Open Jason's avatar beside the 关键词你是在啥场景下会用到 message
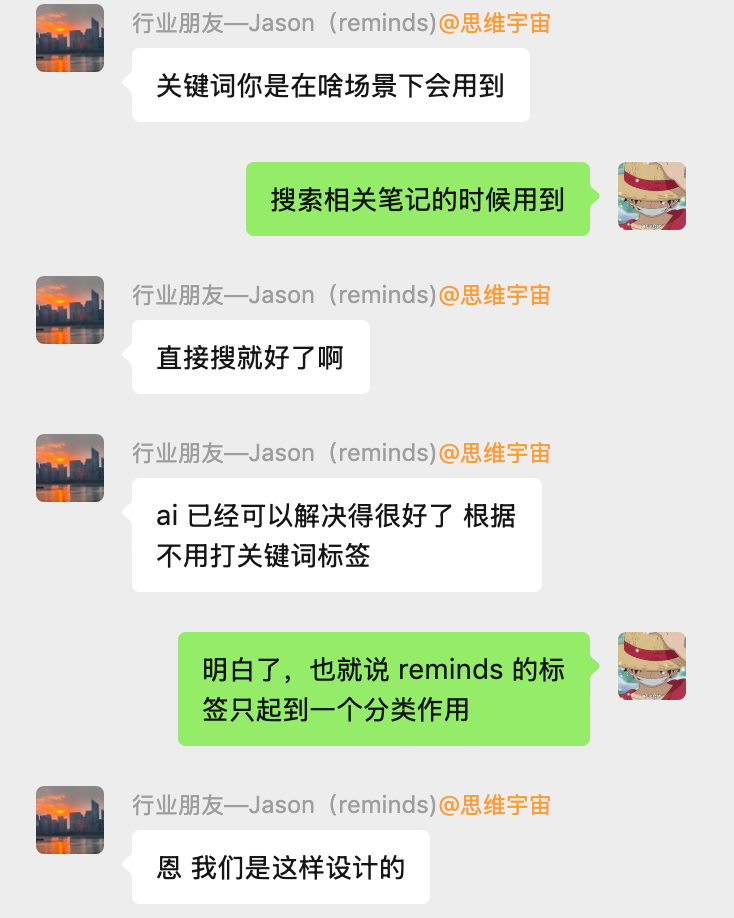The width and height of the screenshot is (734, 918). click(70, 38)
